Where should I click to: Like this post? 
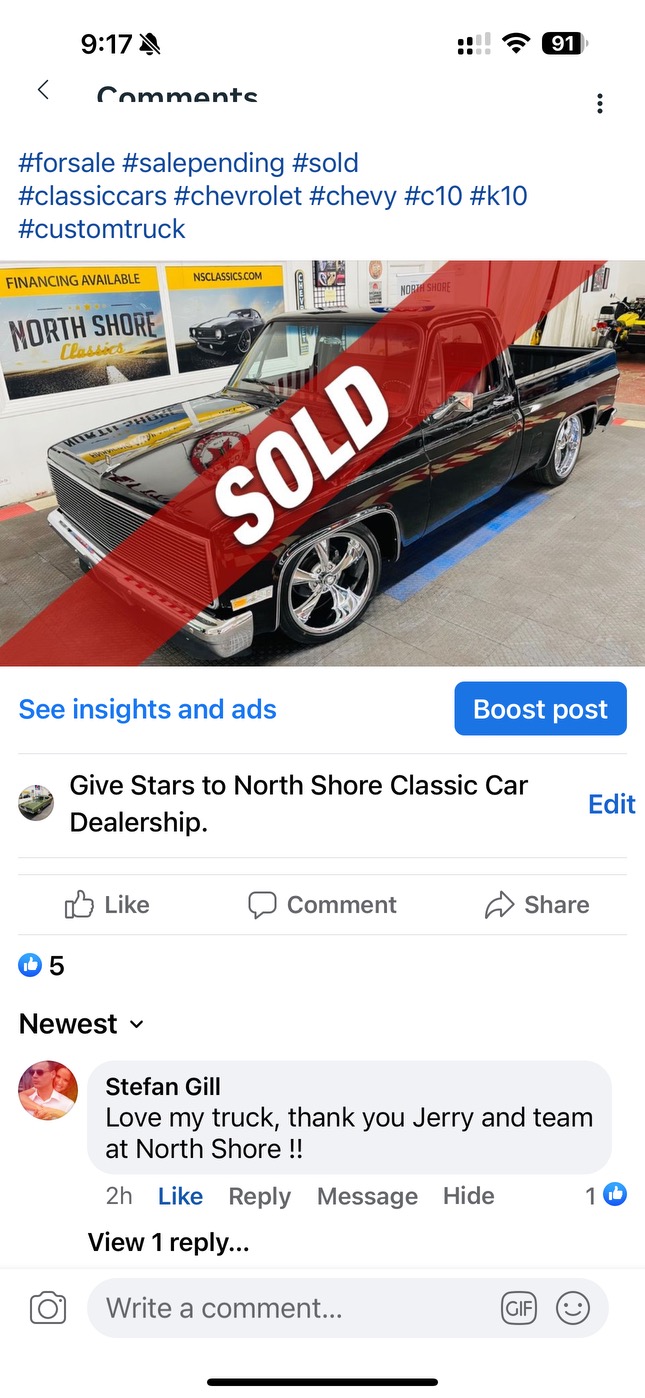(107, 905)
